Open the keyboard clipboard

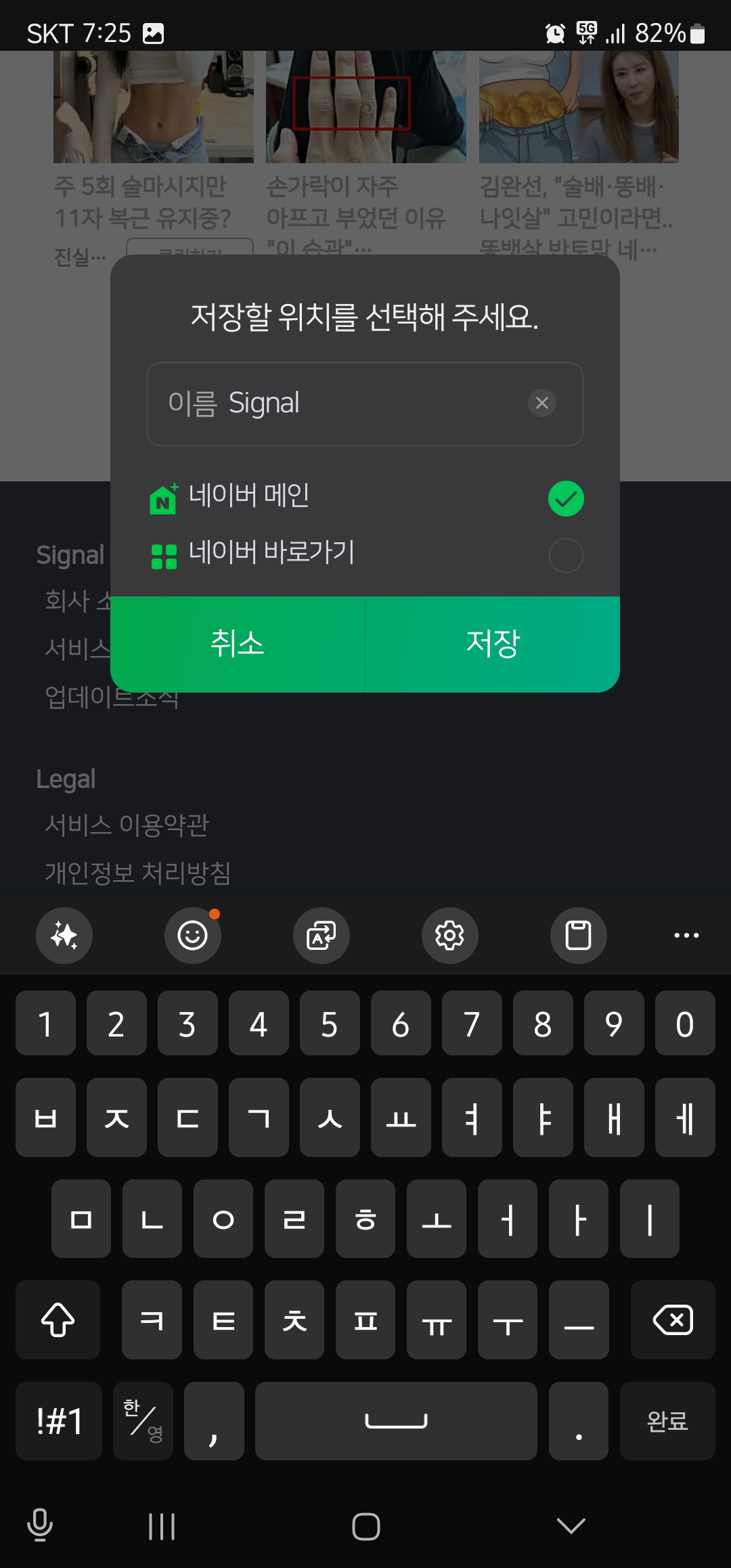[578, 936]
